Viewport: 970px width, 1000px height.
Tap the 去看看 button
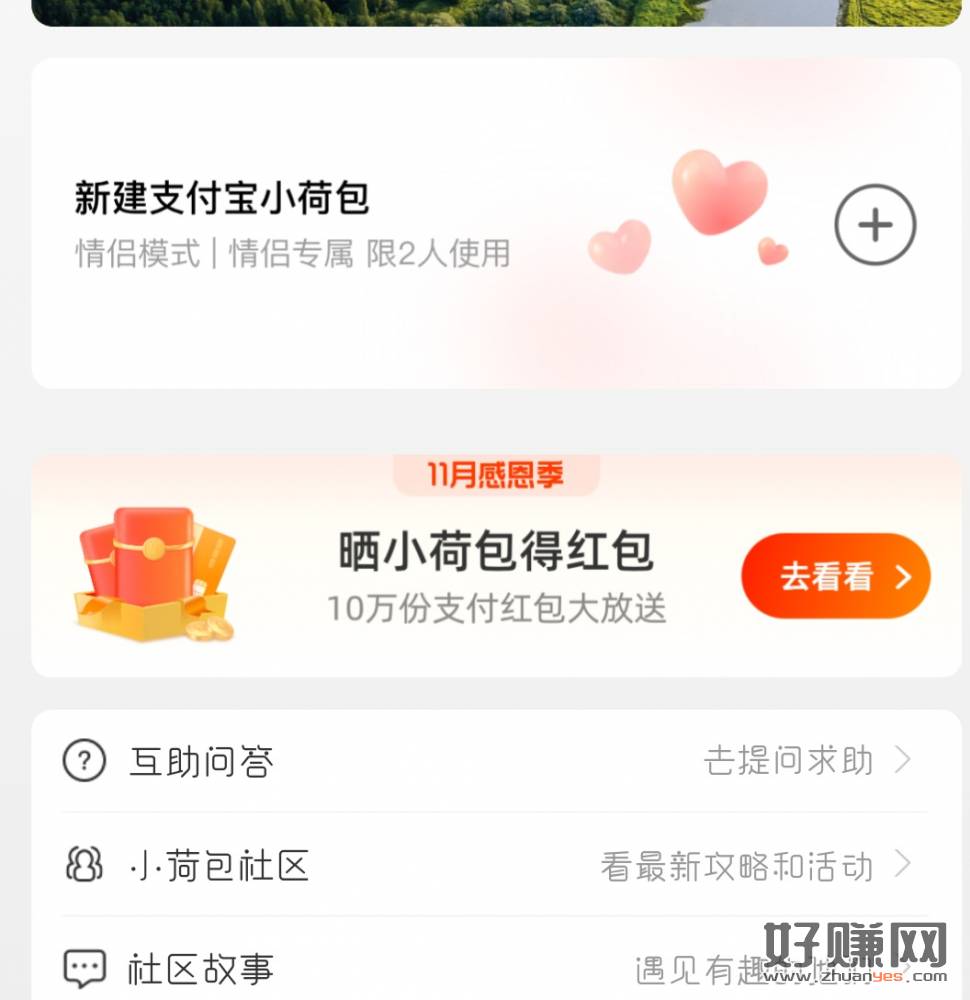click(835, 577)
